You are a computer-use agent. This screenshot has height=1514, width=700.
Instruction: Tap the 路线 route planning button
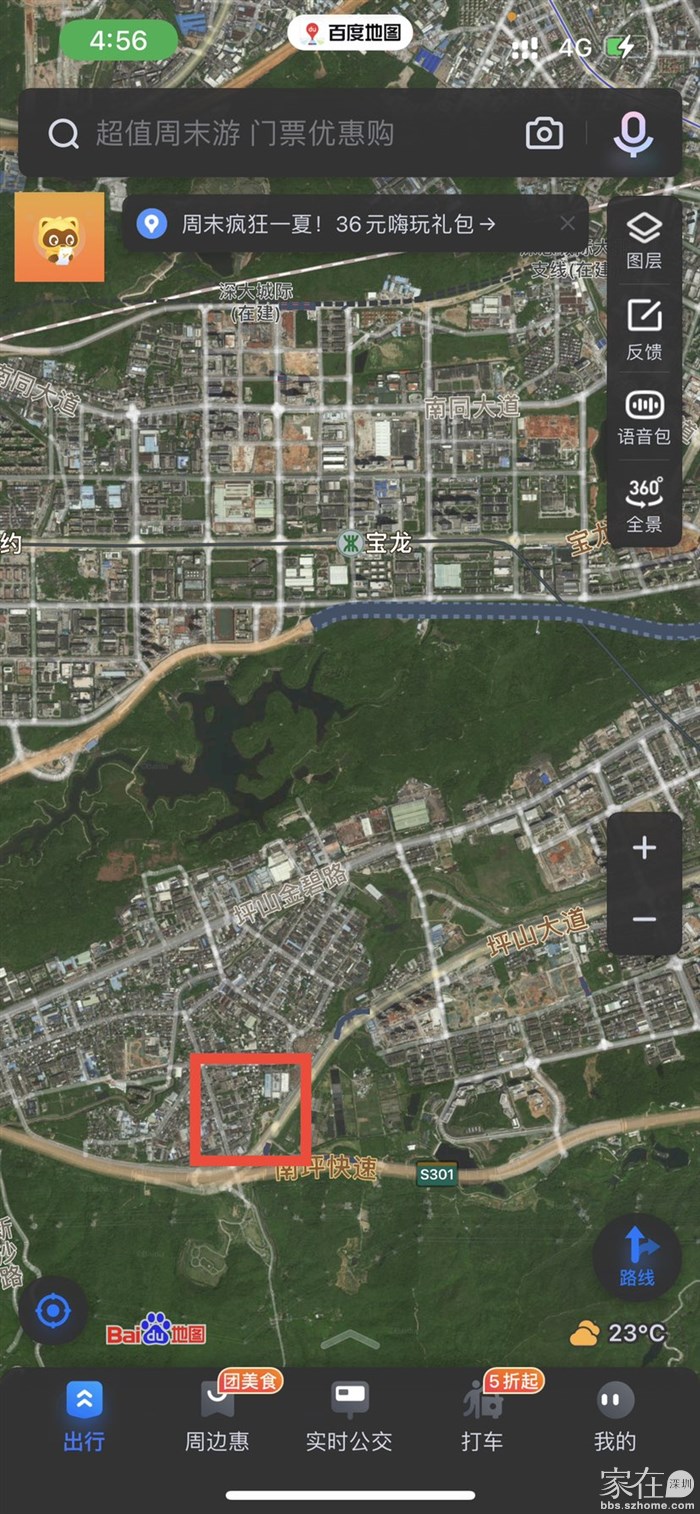coord(637,1256)
